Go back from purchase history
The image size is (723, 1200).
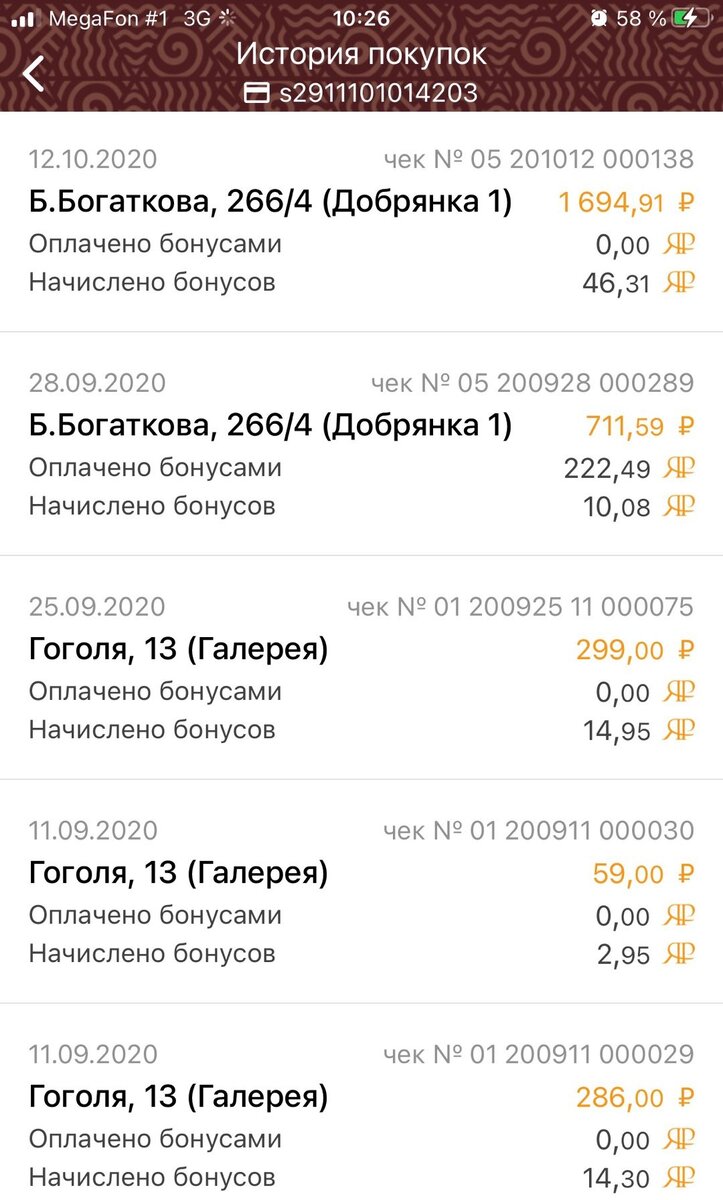click(x=34, y=73)
